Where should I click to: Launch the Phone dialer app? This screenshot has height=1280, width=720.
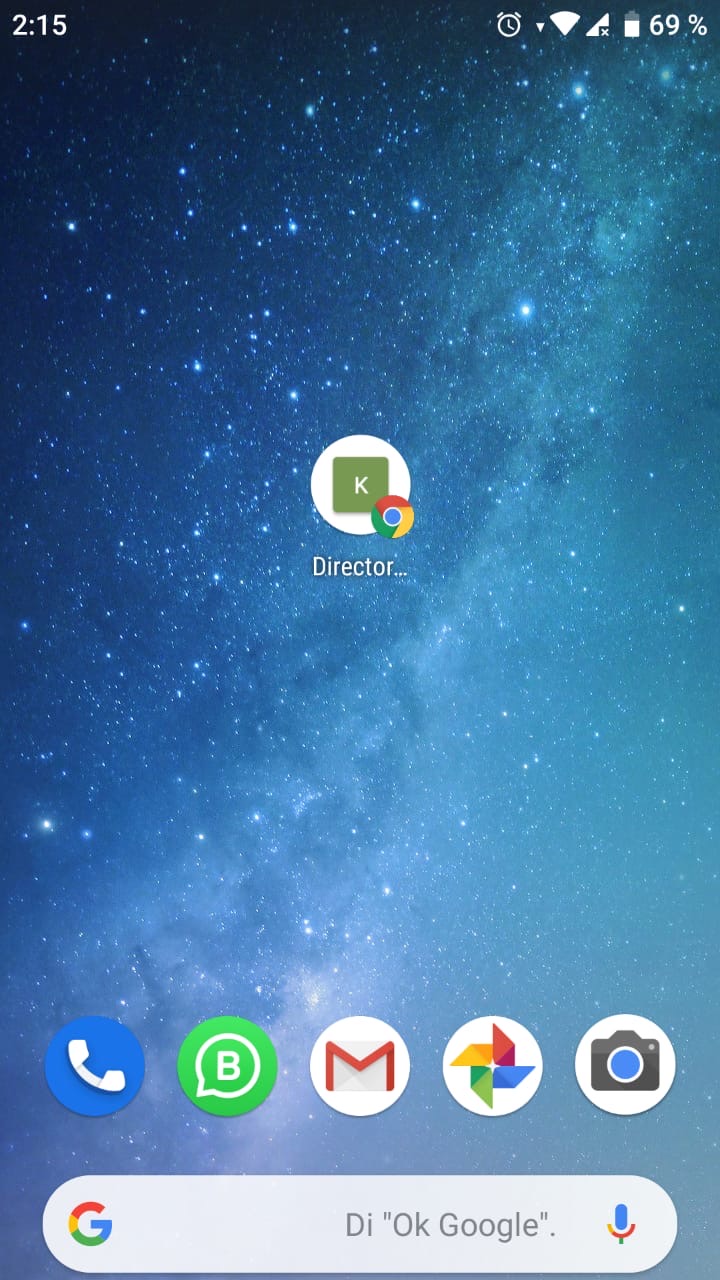95,1066
